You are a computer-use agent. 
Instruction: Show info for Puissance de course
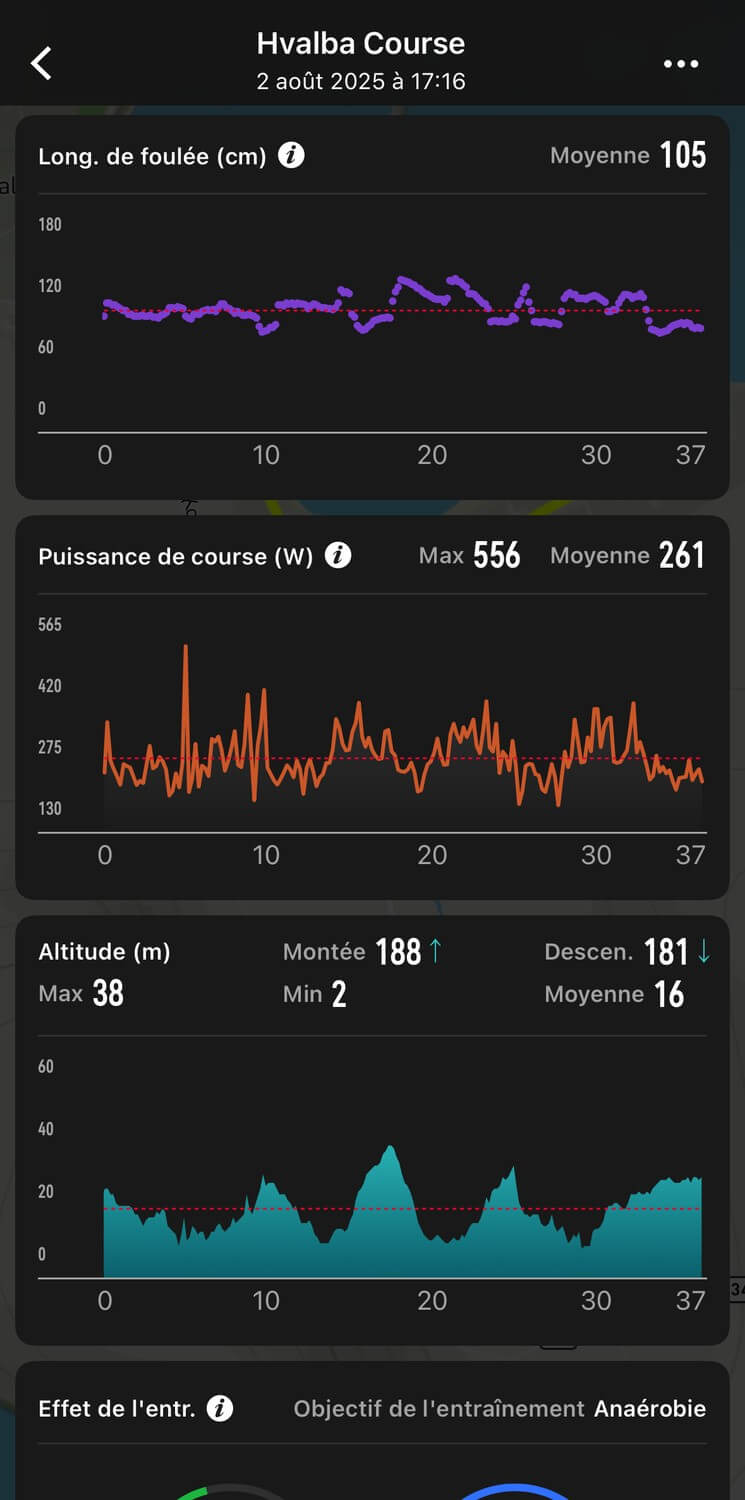tap(338, 556)
